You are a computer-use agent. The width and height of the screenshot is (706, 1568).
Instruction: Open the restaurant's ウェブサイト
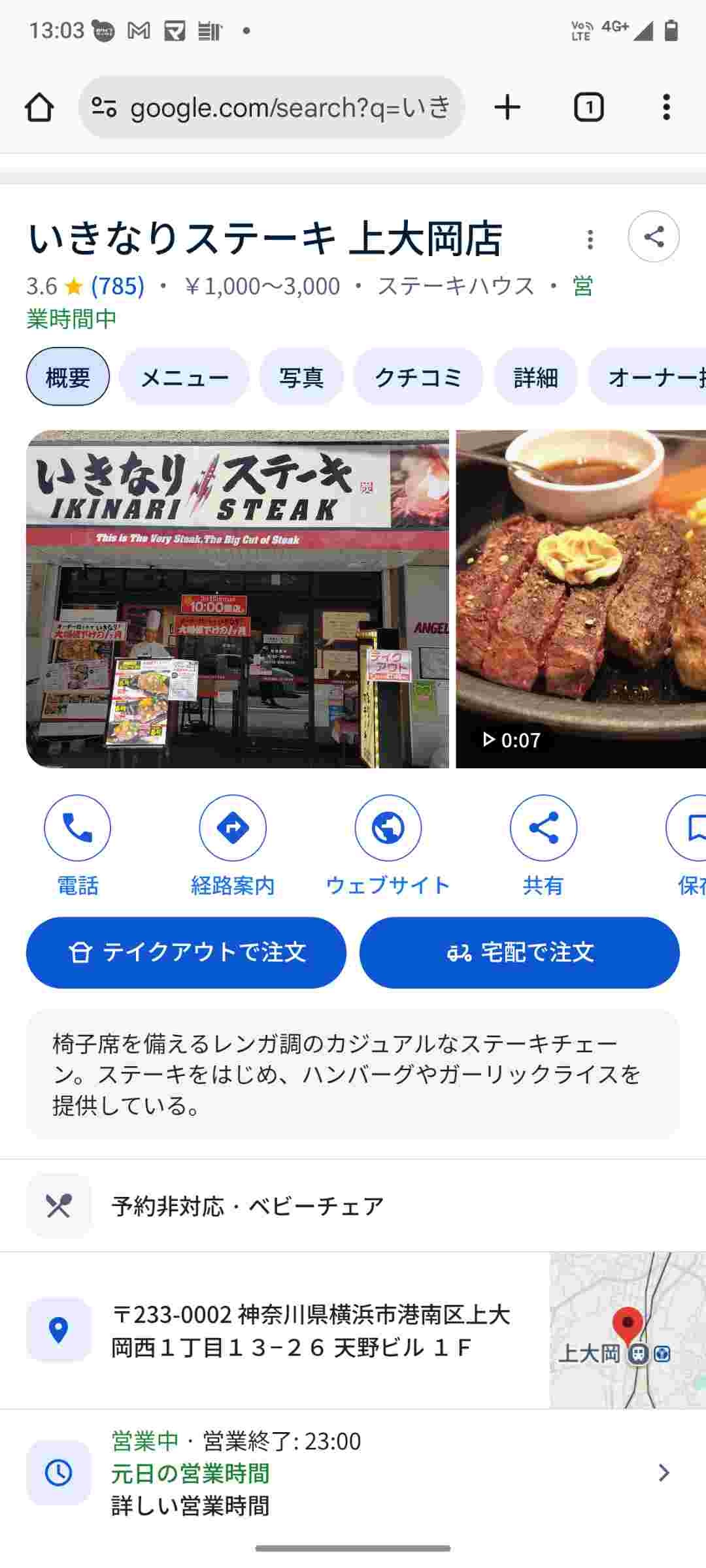click(x=388, y=828)
